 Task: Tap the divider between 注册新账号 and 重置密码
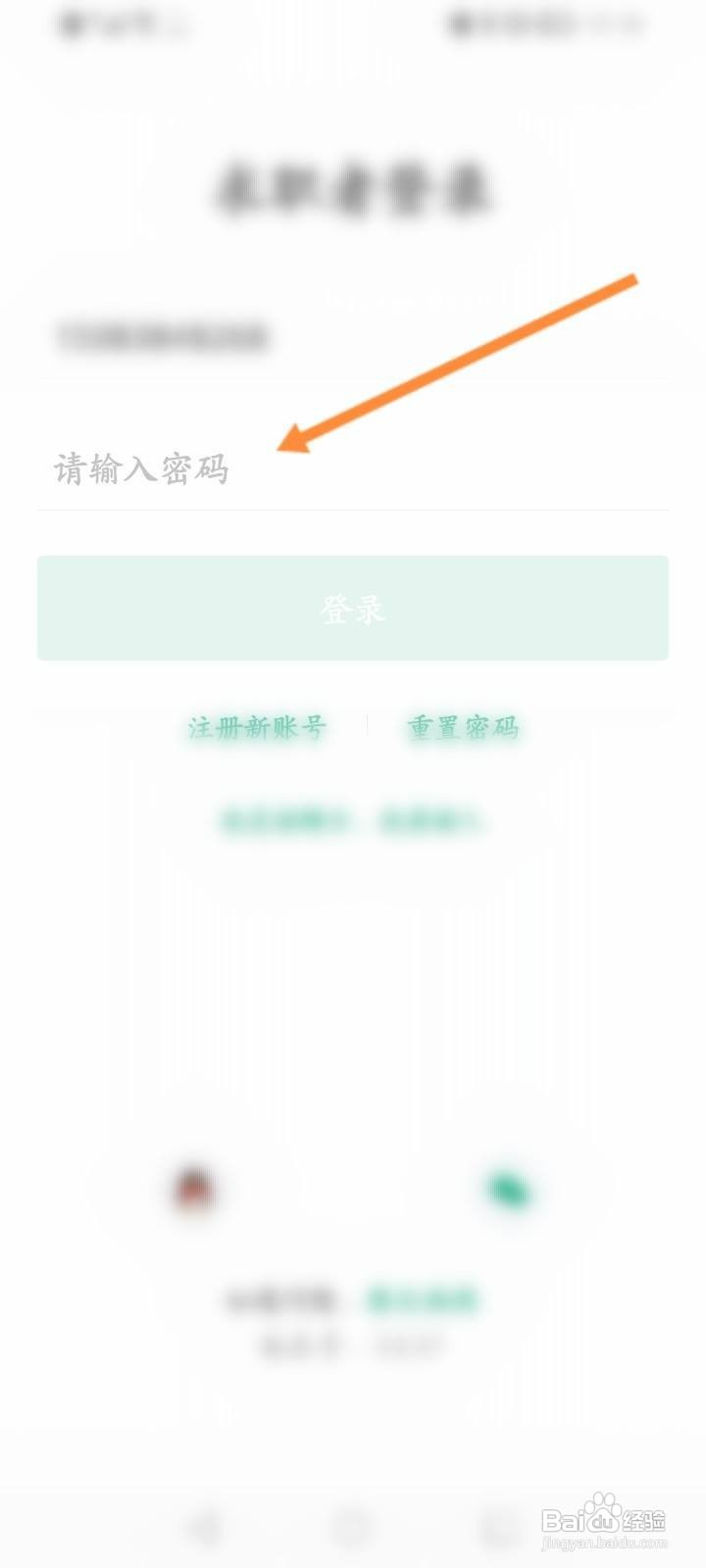[x=365, y=727]
